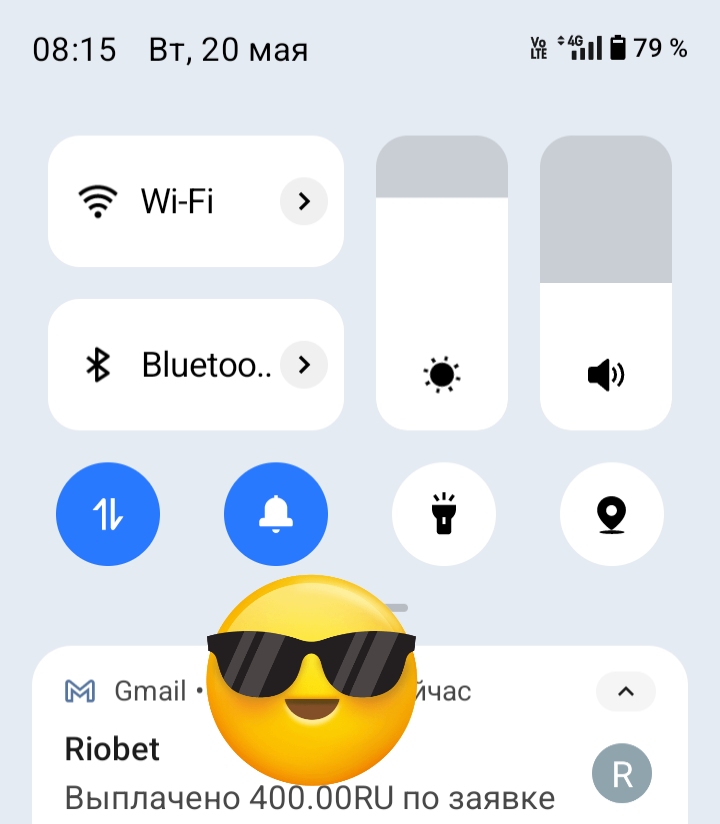Screen dimensions: 720x824
Task: Enable location services
Action: click(612, 514)
